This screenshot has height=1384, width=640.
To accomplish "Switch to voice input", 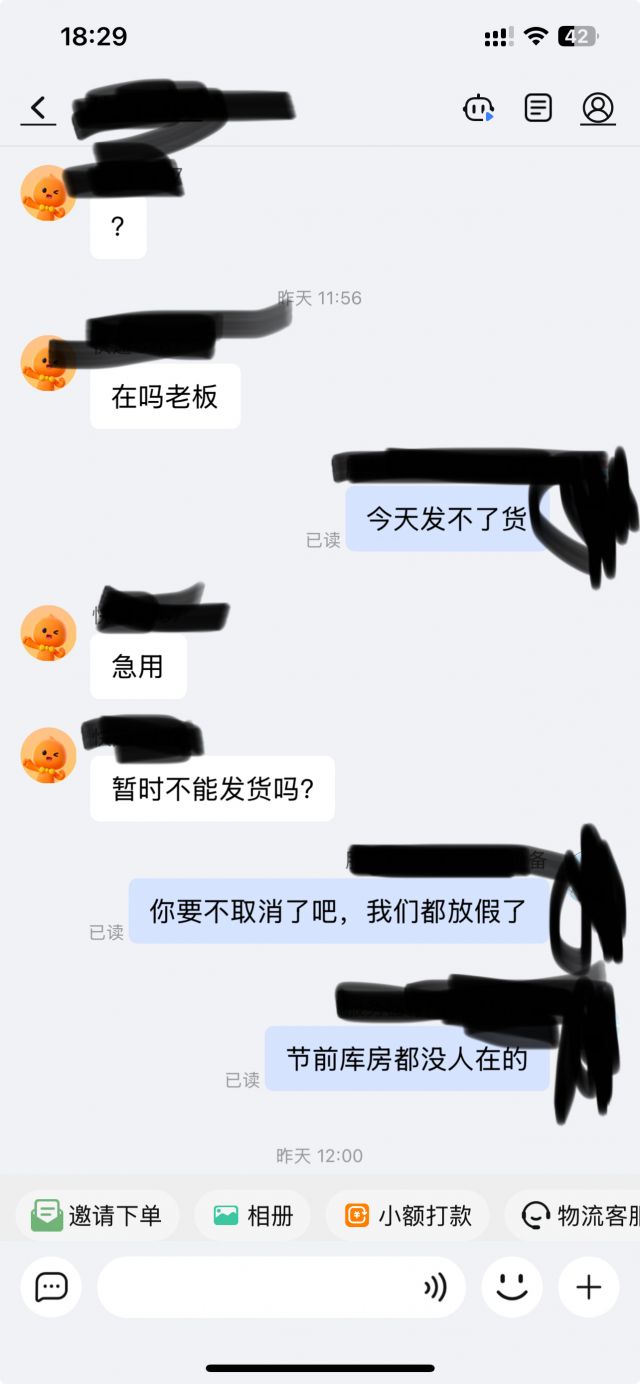I will click(435, 1287).
